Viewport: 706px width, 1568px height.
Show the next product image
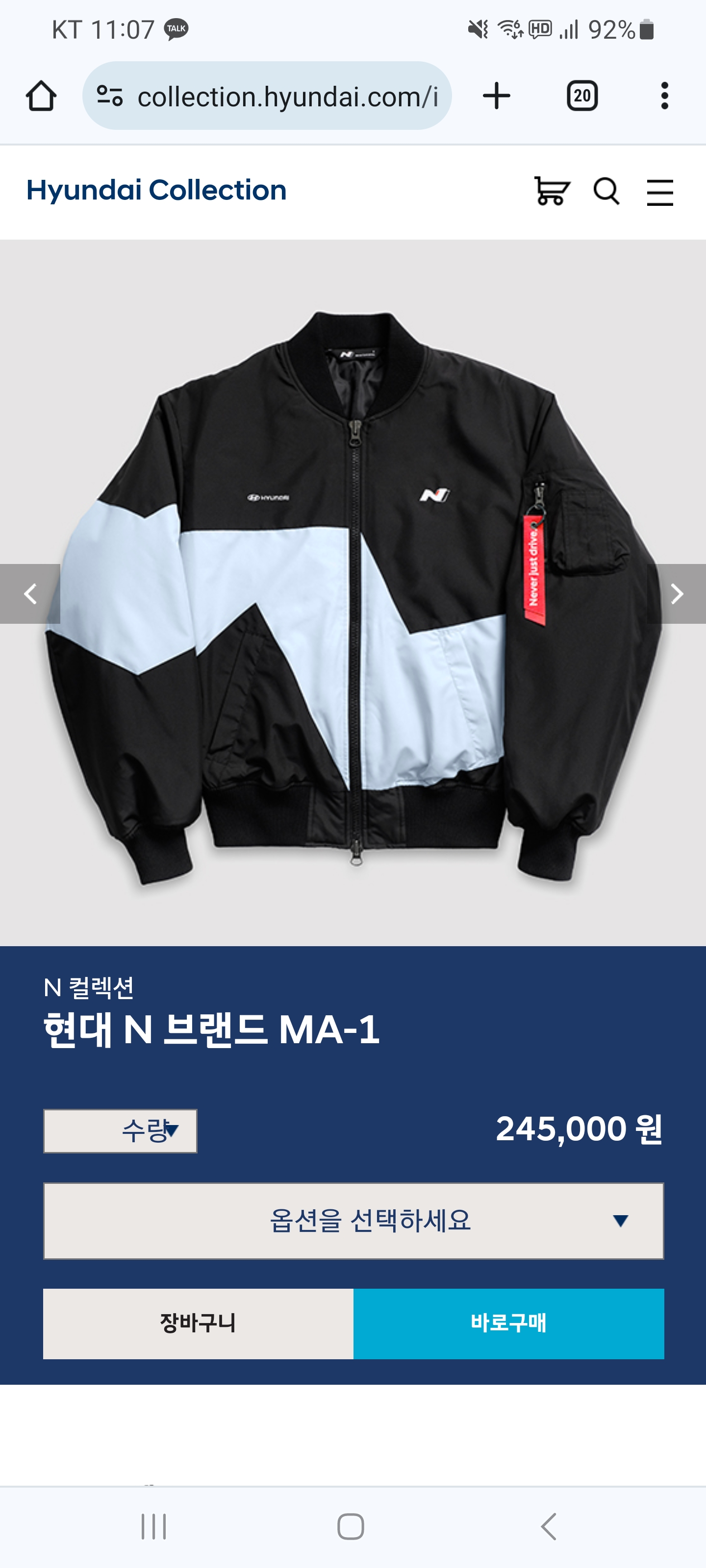tap(676, 593)
